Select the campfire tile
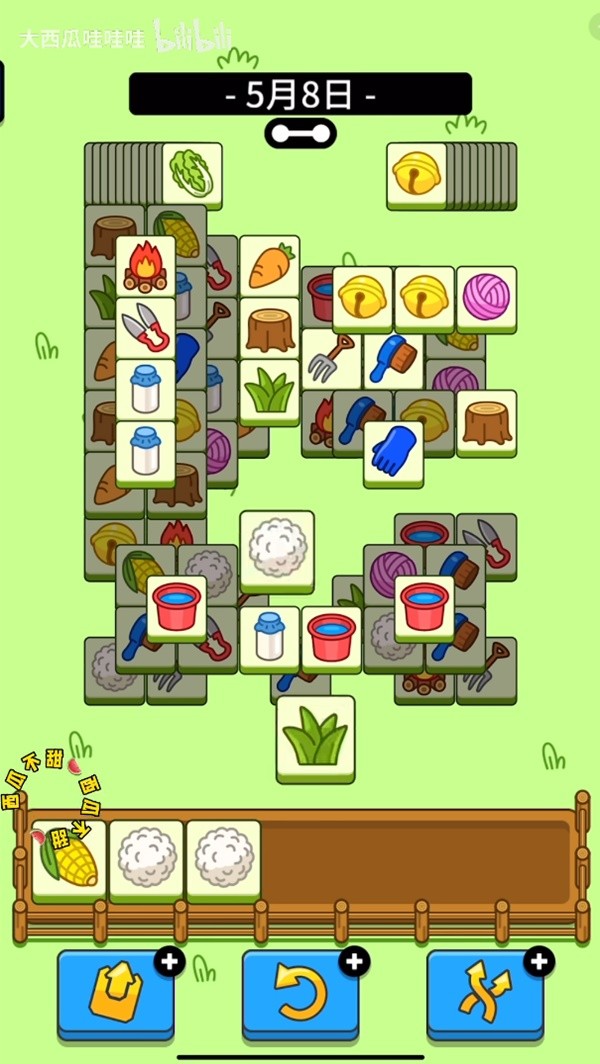The width and height of the screenshot is (600, 1064). 146,265
